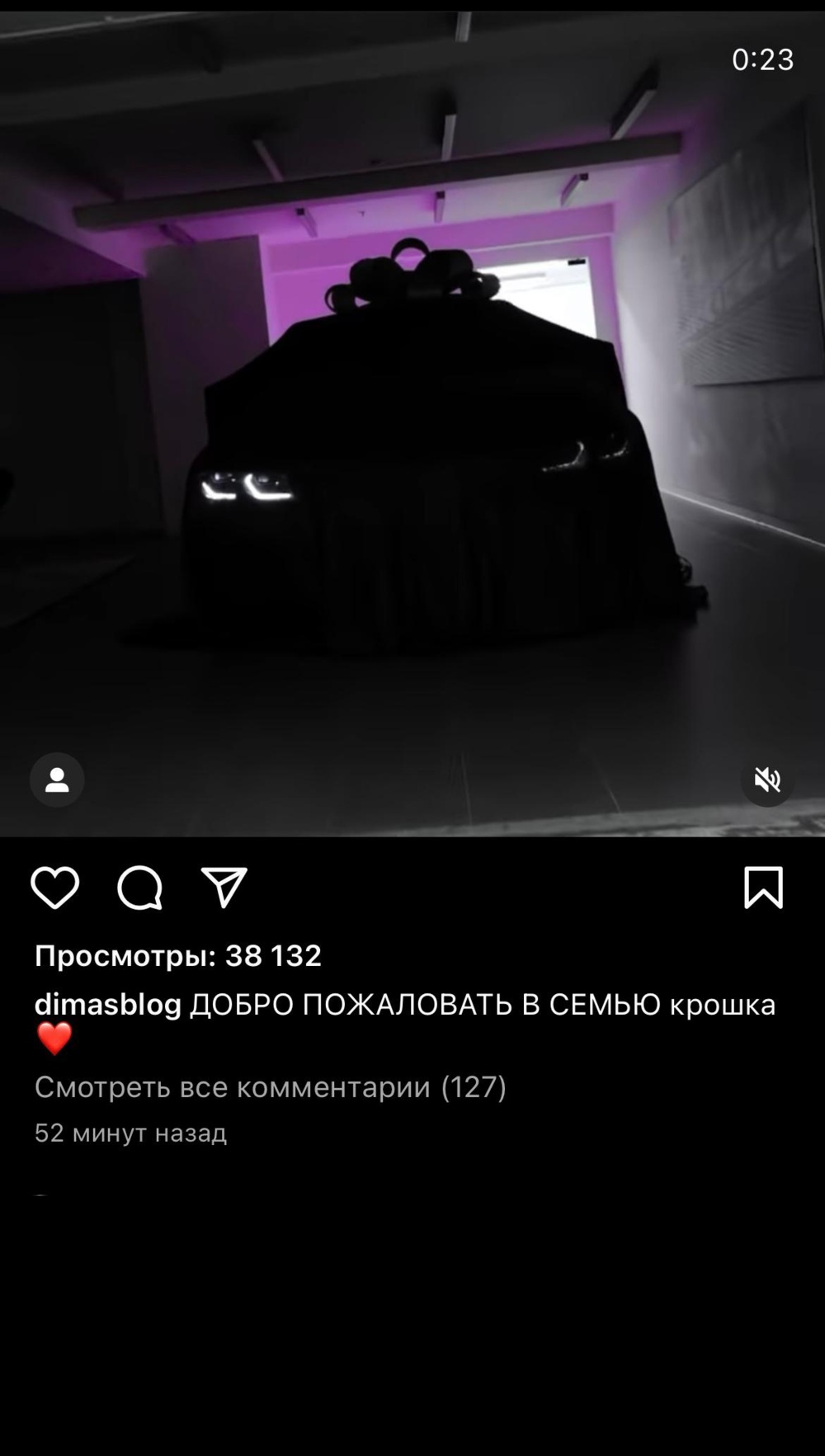Unmute the video sound

pyautogui.click(x=767, y=780)
